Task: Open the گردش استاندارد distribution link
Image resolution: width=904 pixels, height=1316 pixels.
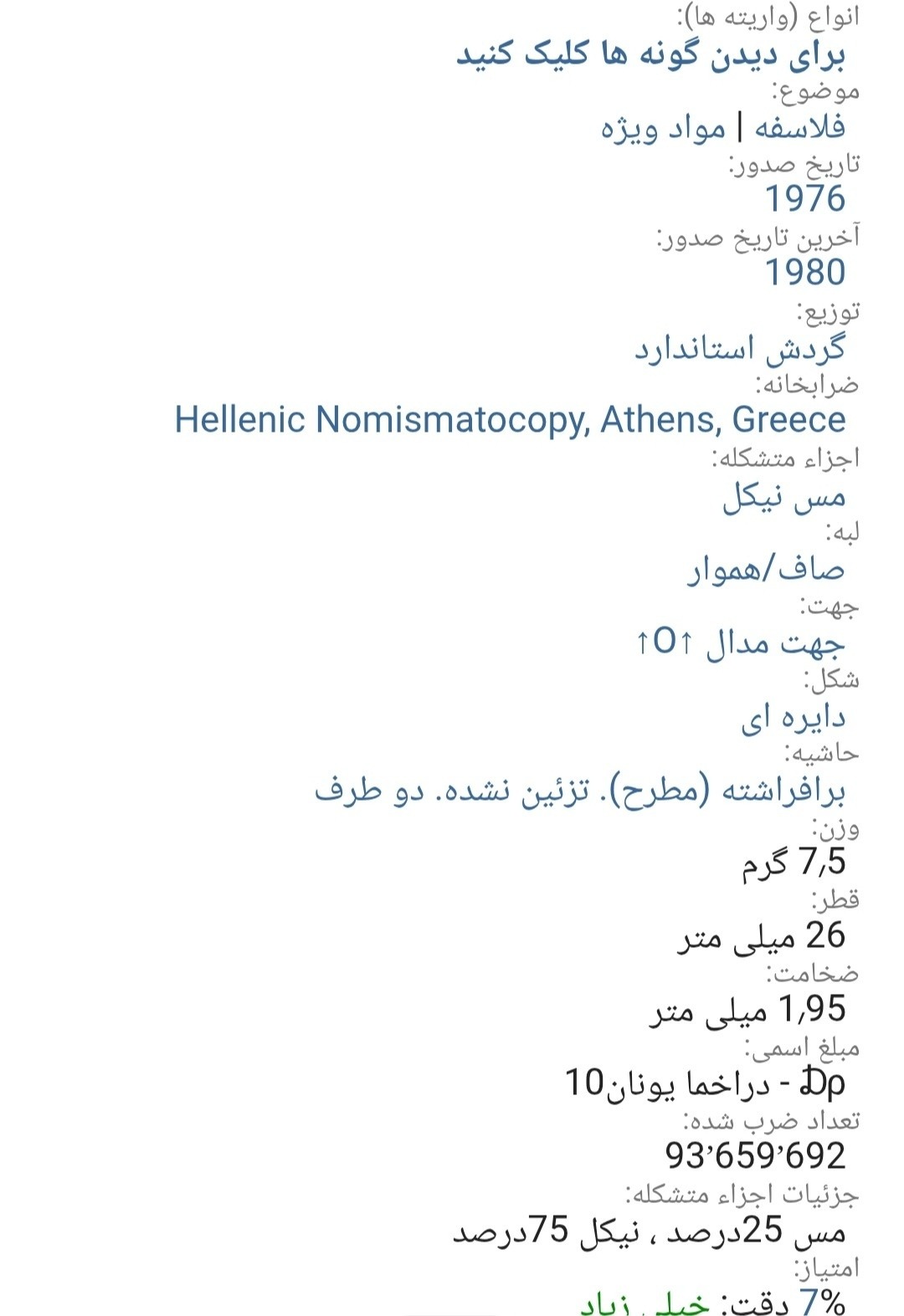Action: click(x=739, y=348)
